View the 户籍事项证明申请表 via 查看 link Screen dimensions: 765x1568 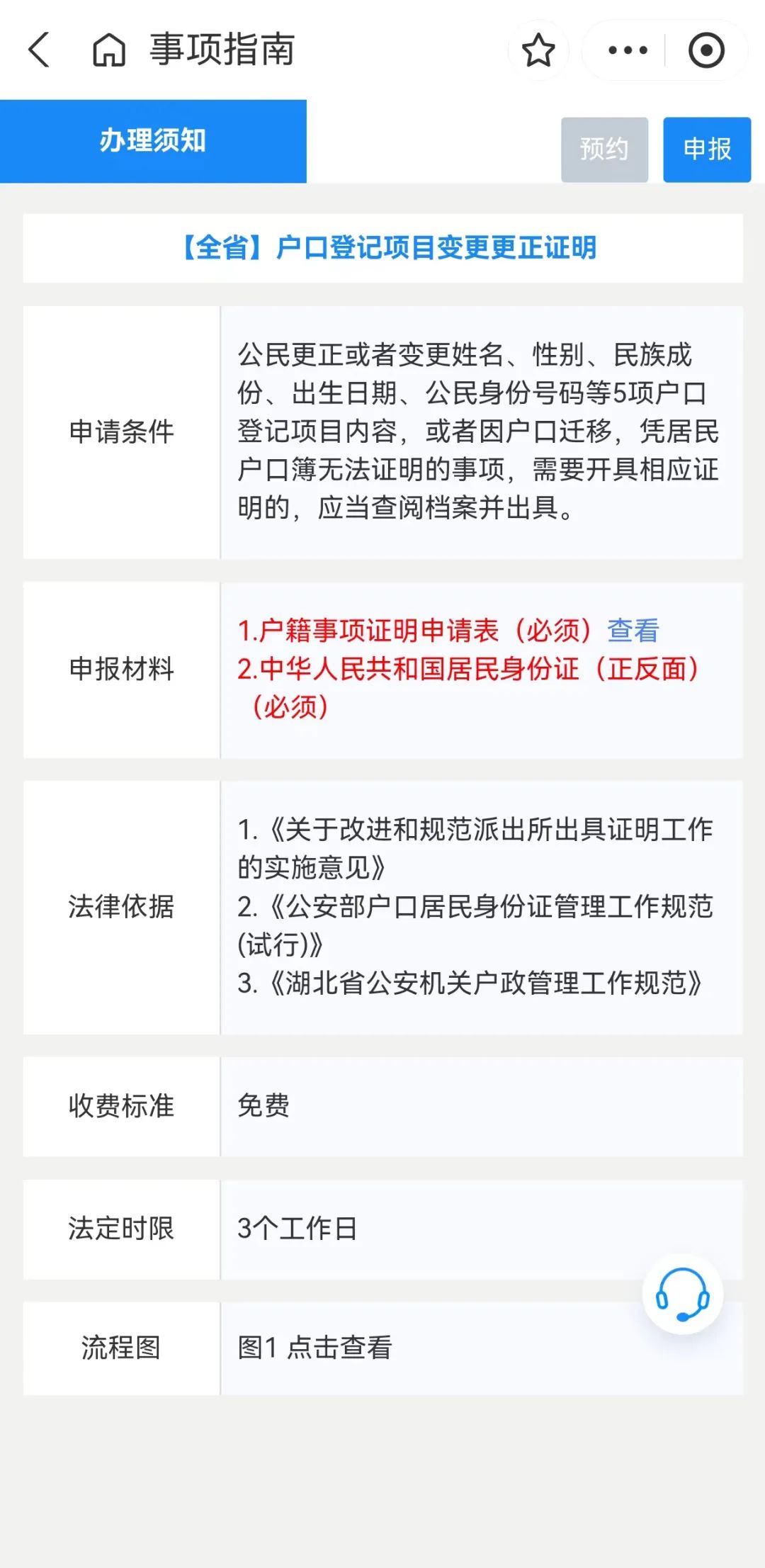point(633,631)
